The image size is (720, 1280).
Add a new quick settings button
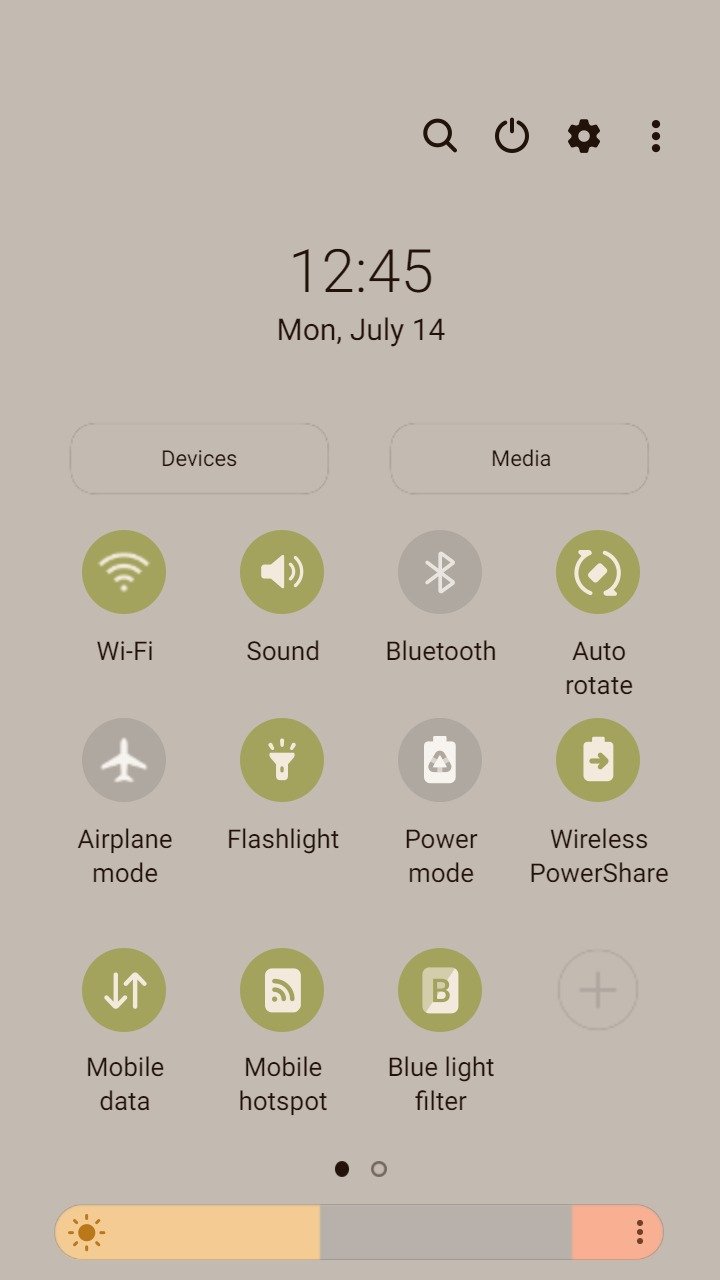point(598,990)
